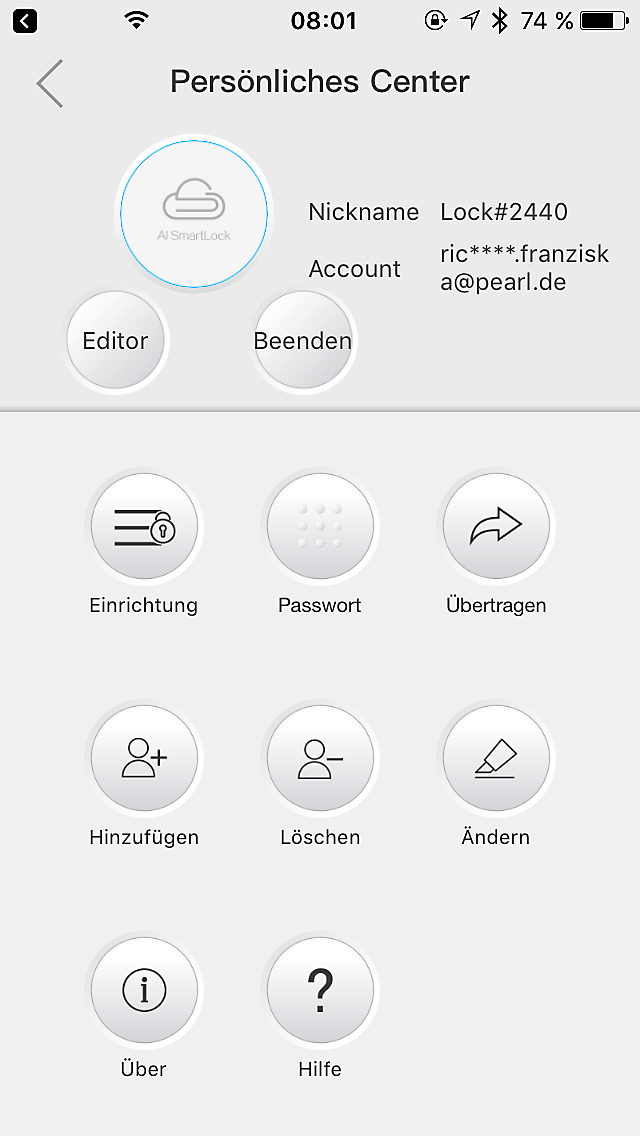Tap the AI SmartLock profile avatar
640x1136 pixels.
click(x=194, y=213)
